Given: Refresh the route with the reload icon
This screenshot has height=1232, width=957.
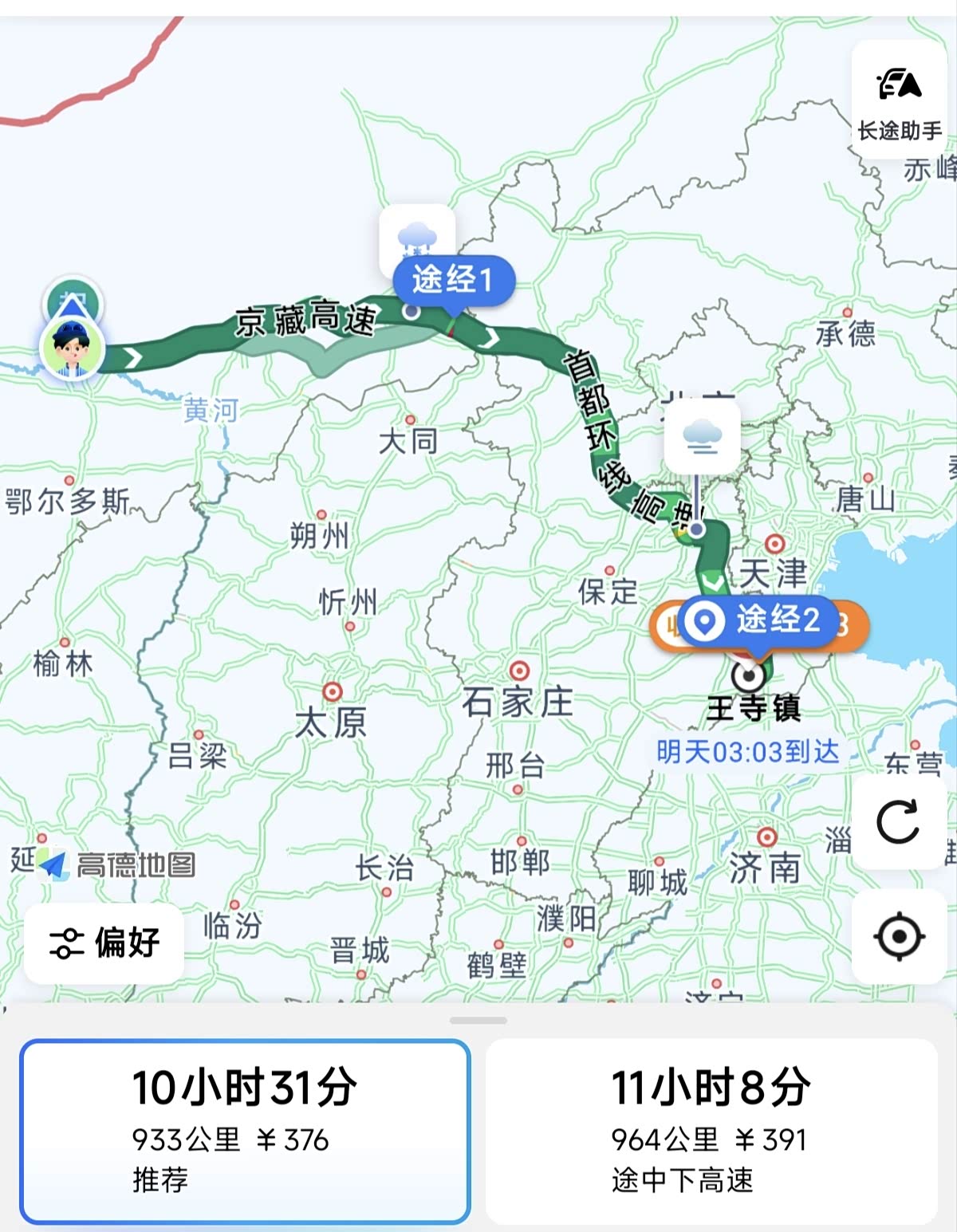Looking at the screenshot, I should click(899, 822).
